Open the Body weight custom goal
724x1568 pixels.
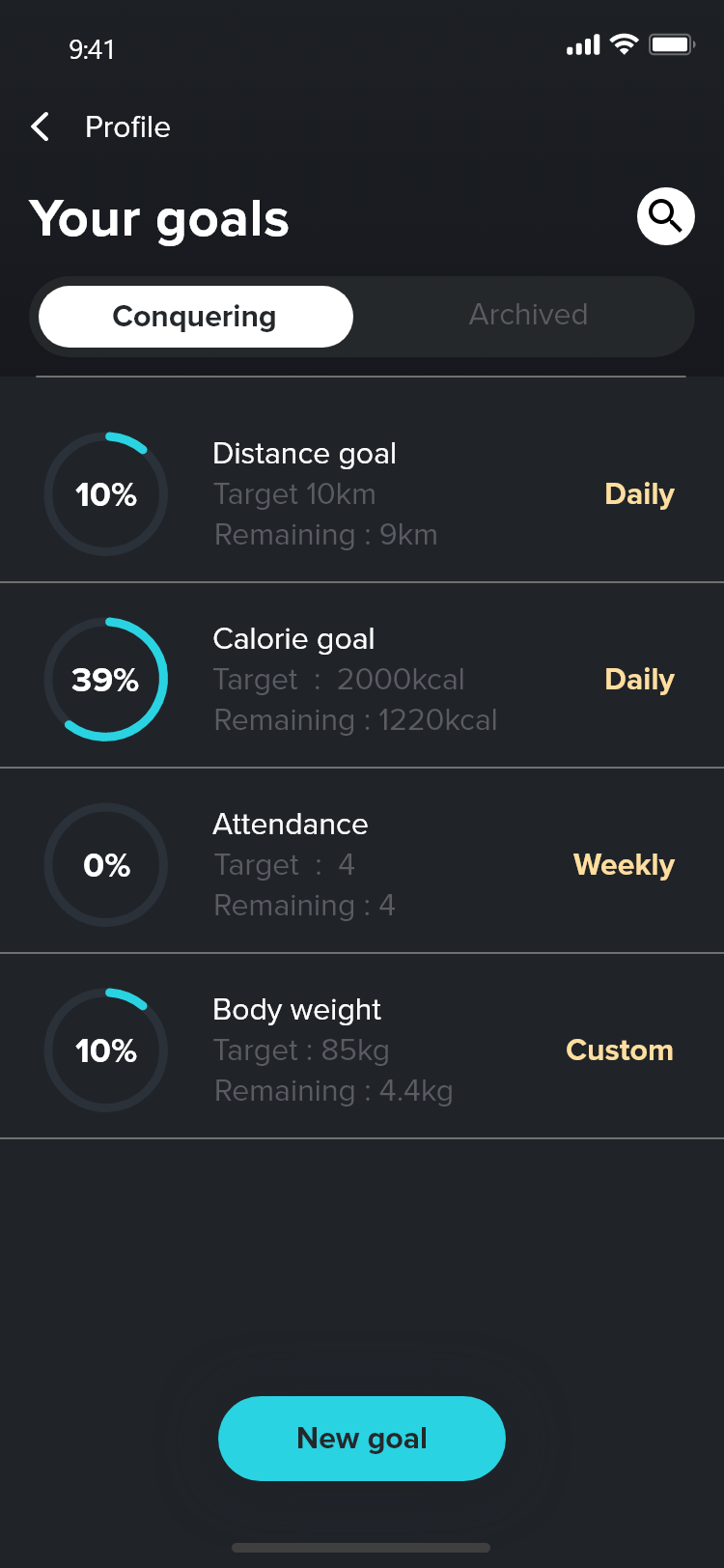point(361,1050)
